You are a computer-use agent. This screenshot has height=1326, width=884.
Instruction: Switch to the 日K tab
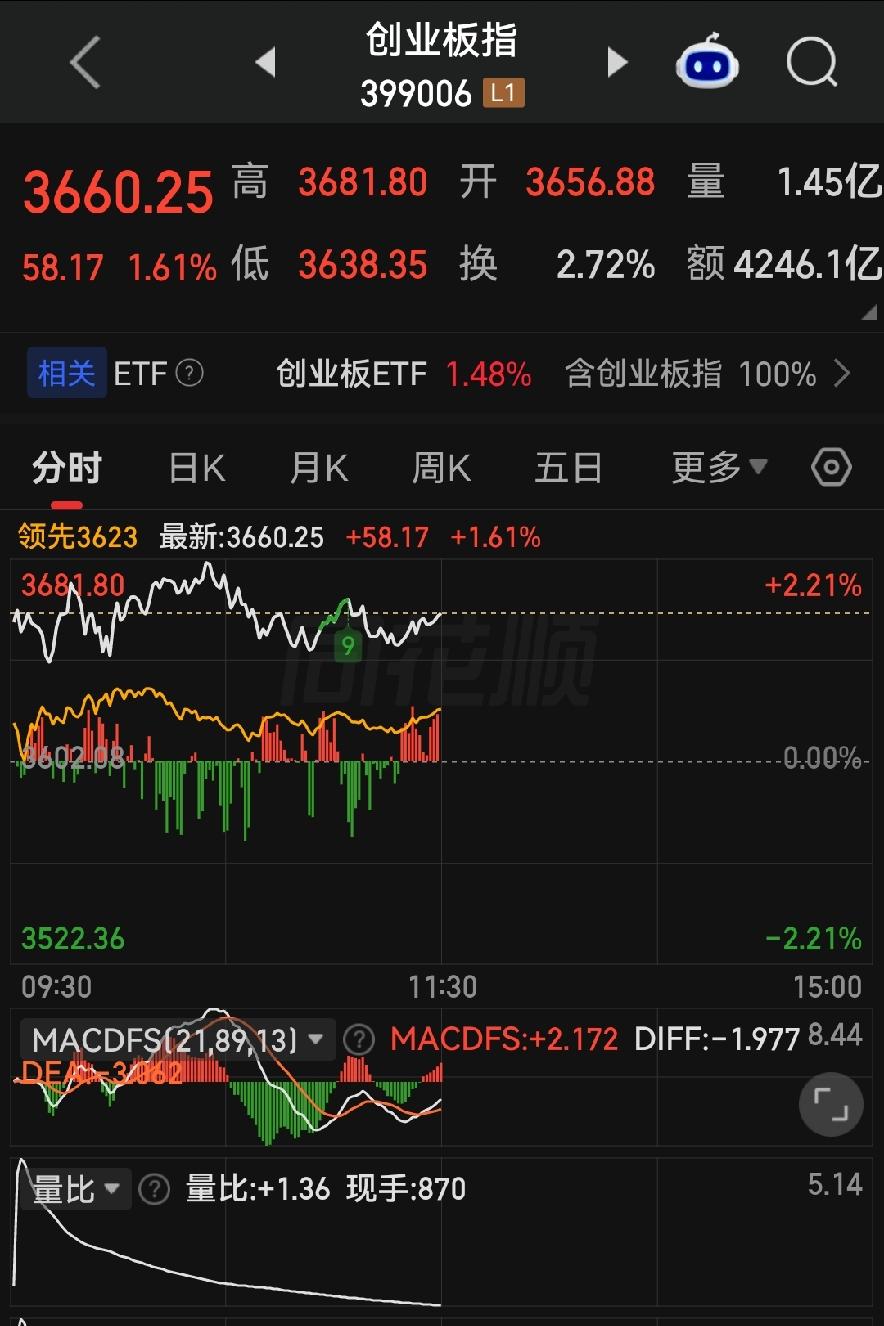tap(197, 467)
